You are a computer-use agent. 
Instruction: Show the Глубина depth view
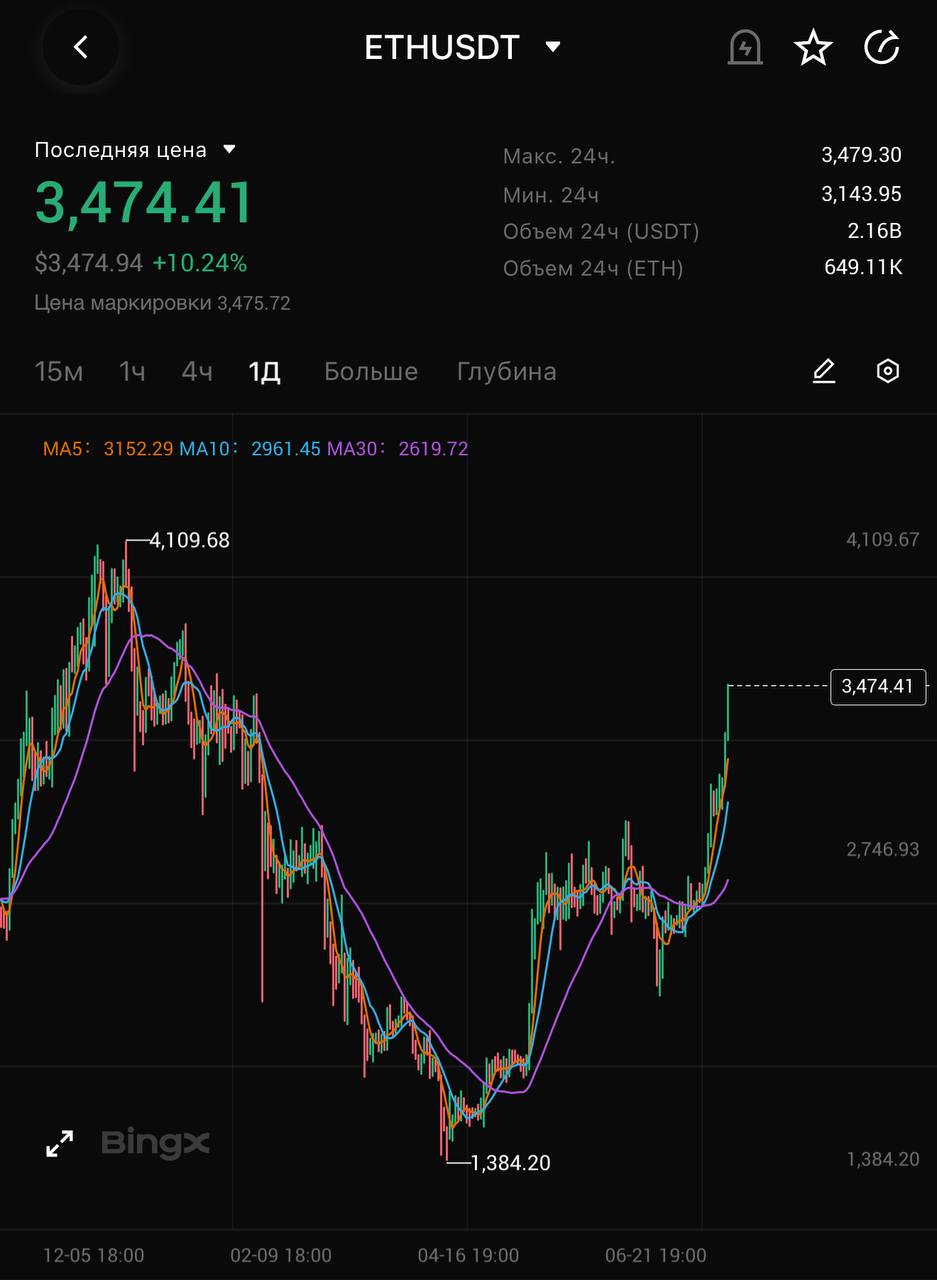(x=506, y=372)
